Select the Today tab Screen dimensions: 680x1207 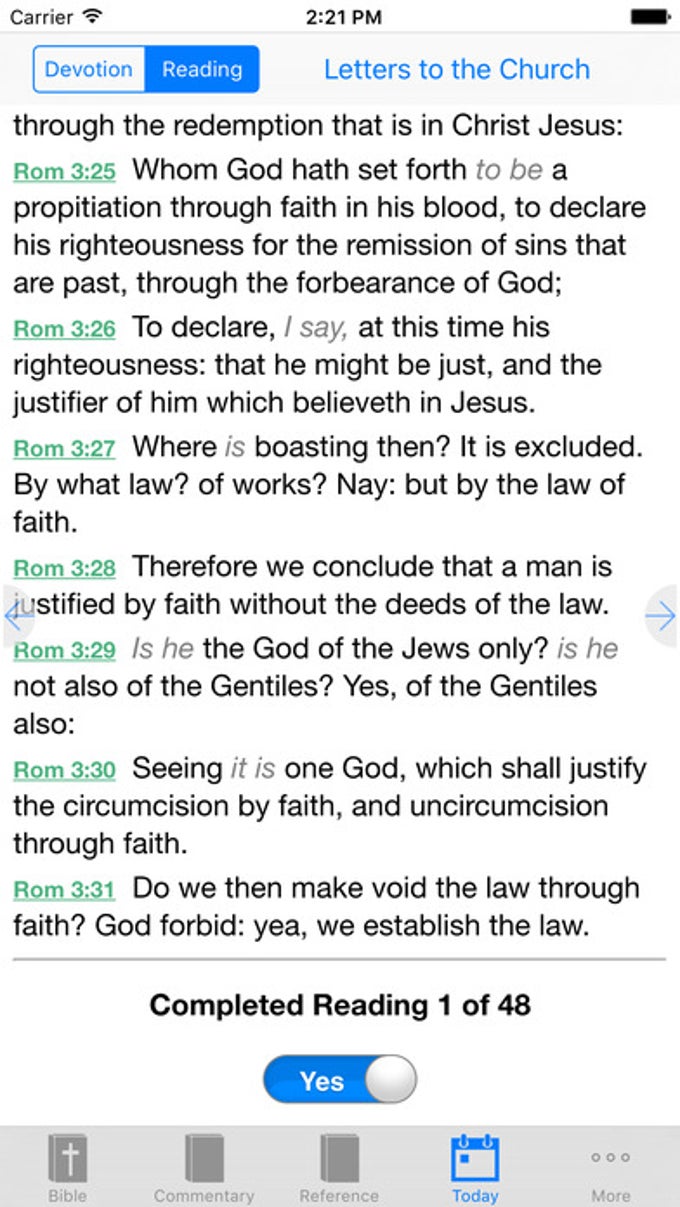(475, 1167)
